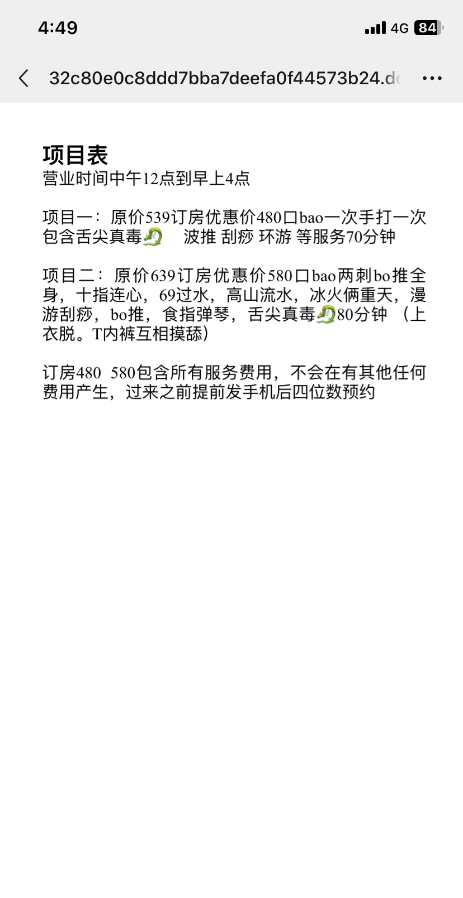Go back from the document viewer

(23, 78)
